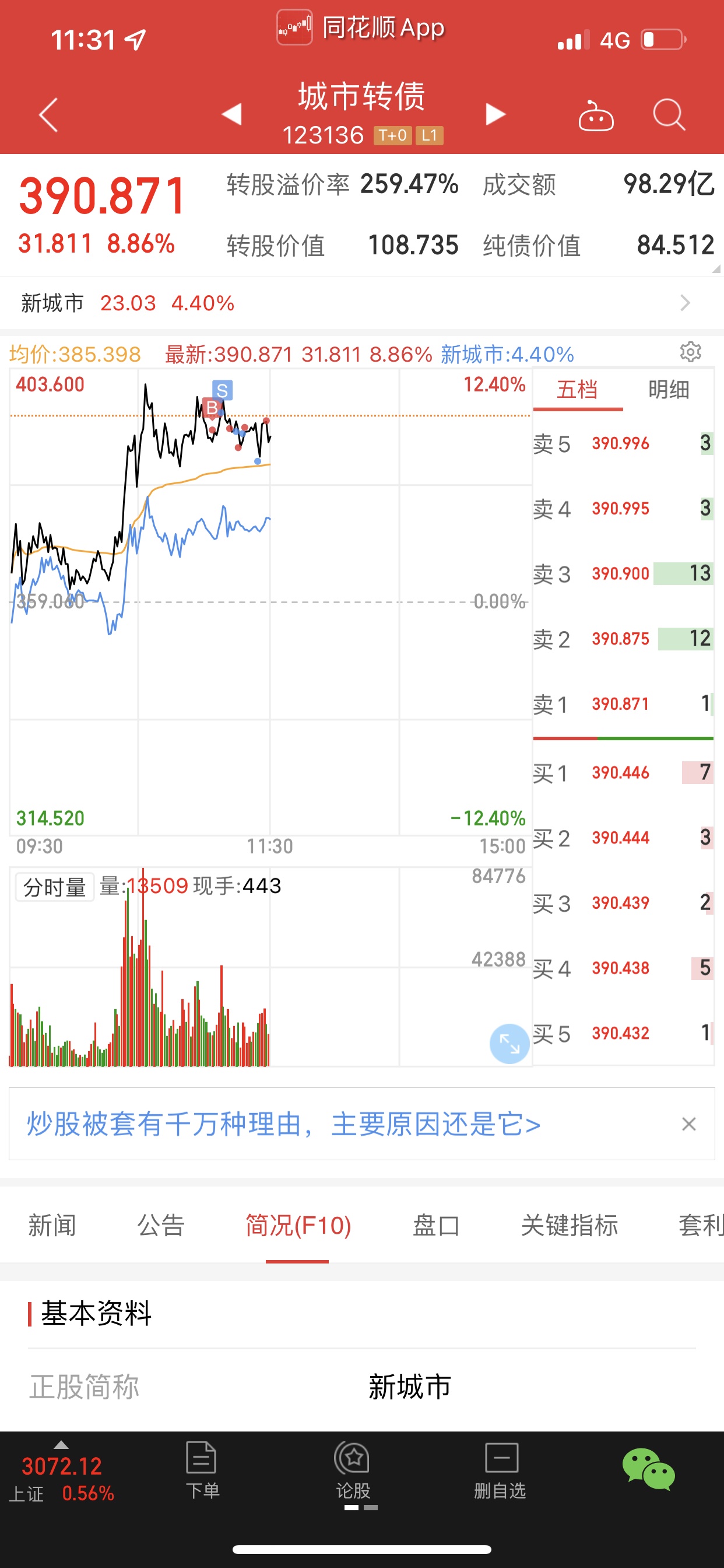Open the 炒股被套有千万种理由 banner link

283,1123
